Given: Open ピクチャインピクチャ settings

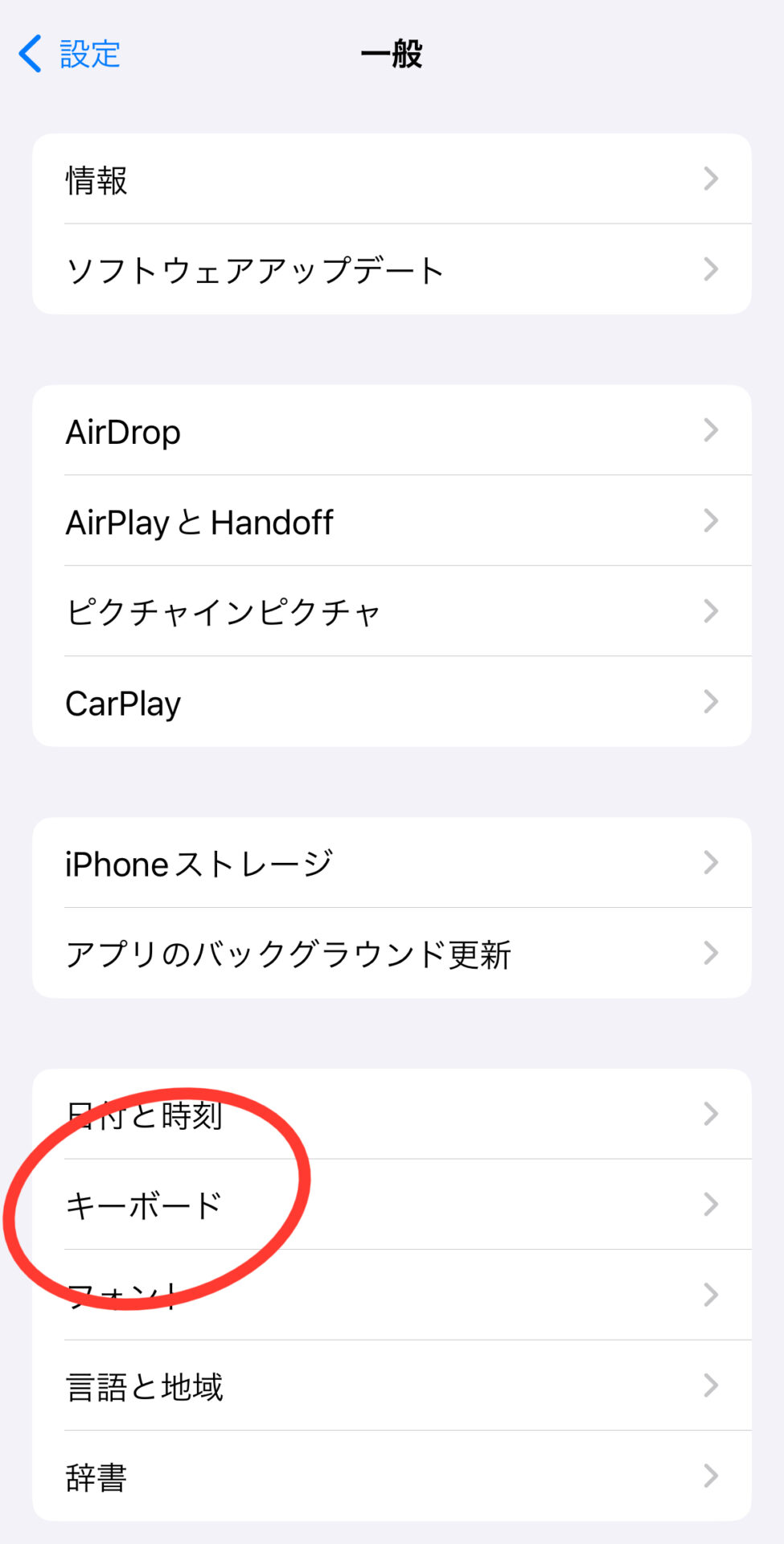Looking at the screenshot, I should pos(392,611).
